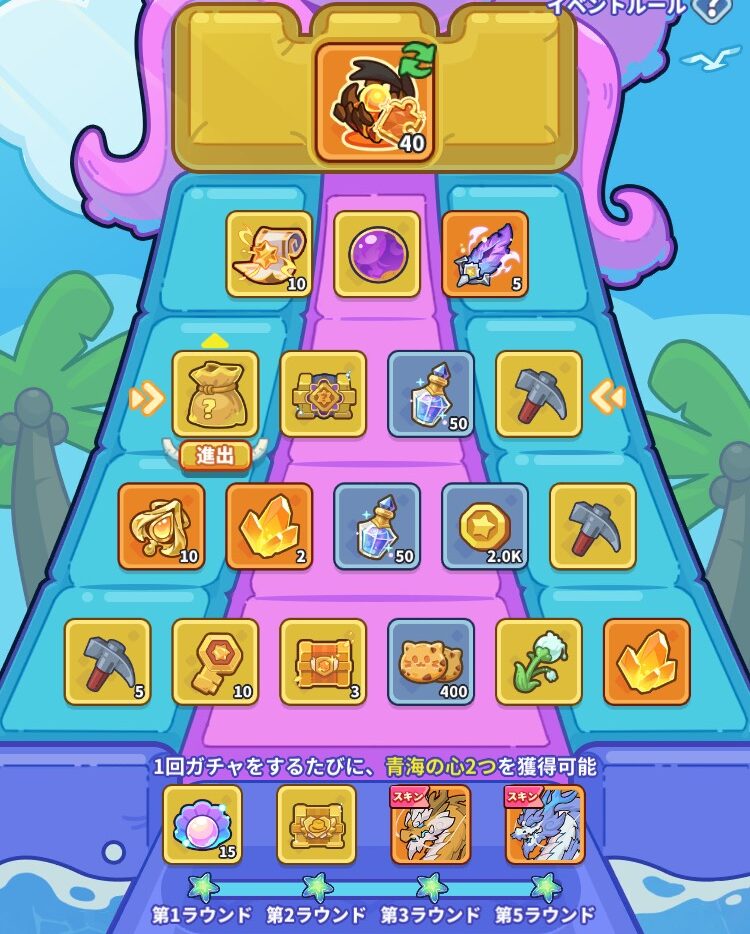View the cookie reward tile showing 400

pos(431,662)
